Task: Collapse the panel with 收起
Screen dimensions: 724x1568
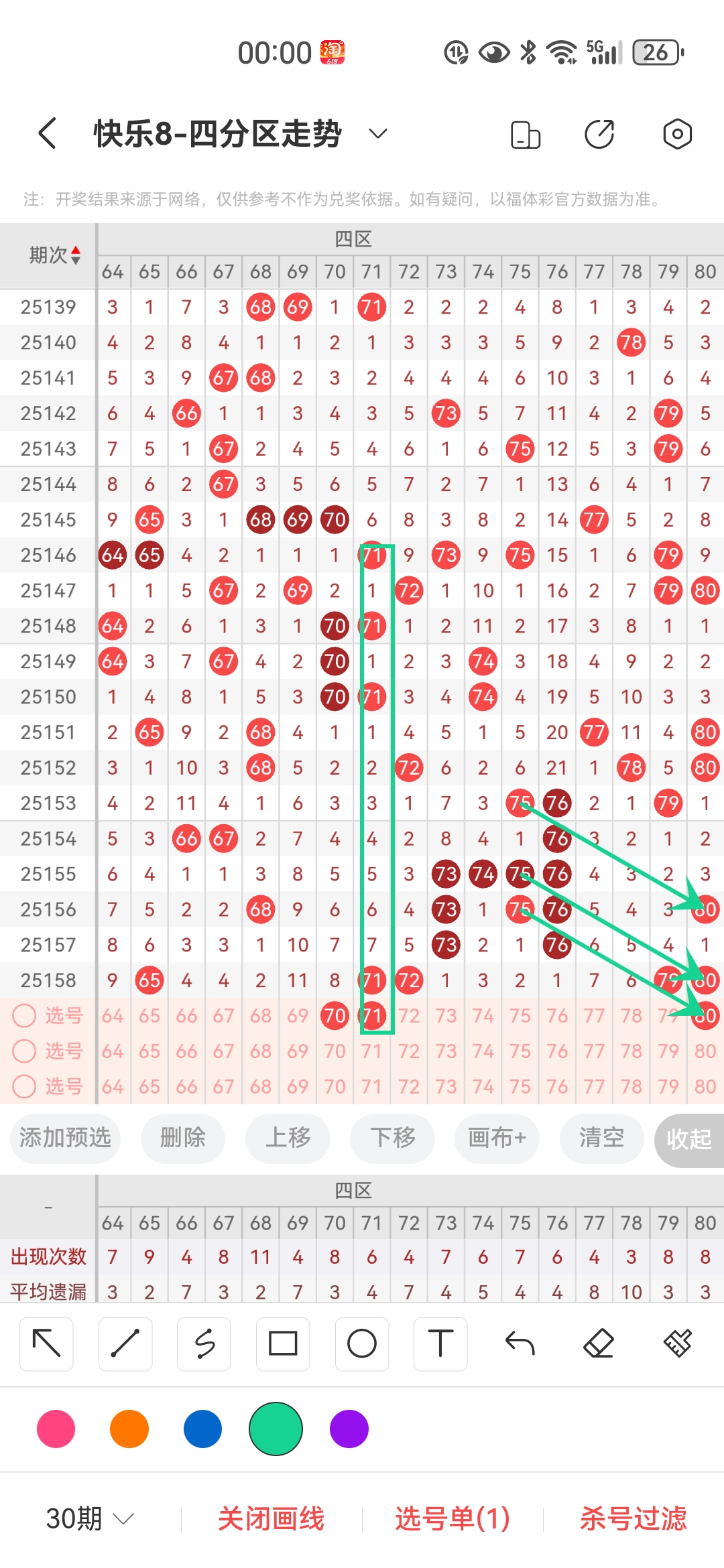Action: [688, 1139]
